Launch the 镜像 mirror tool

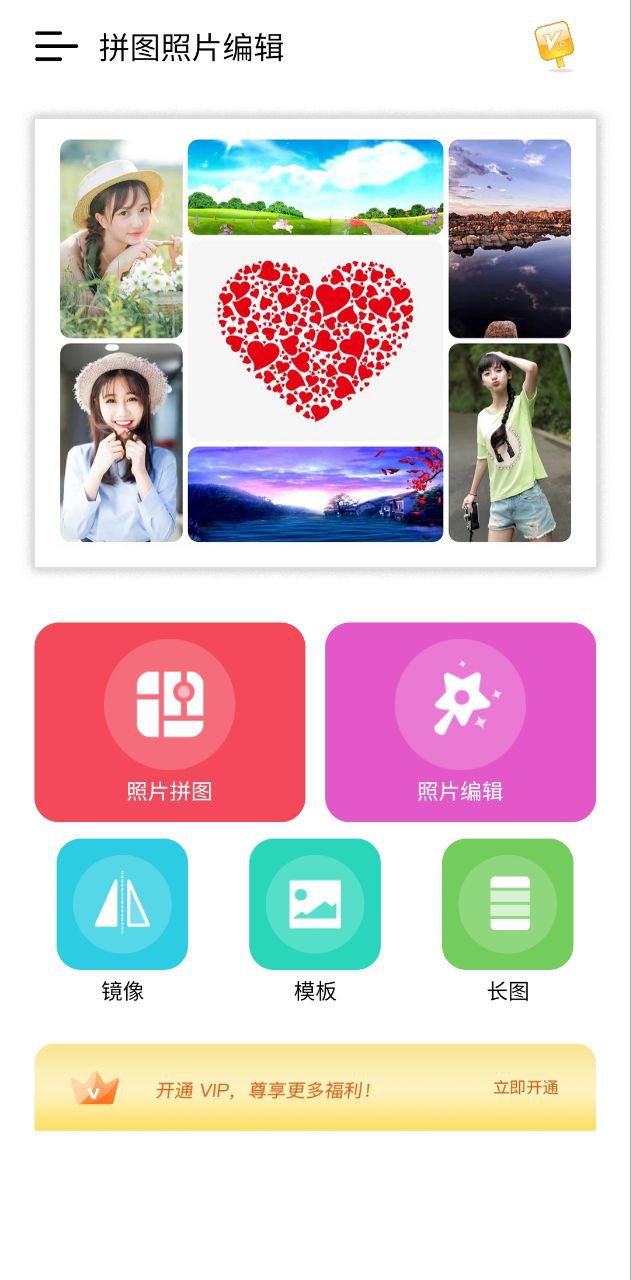pos(122,904)
